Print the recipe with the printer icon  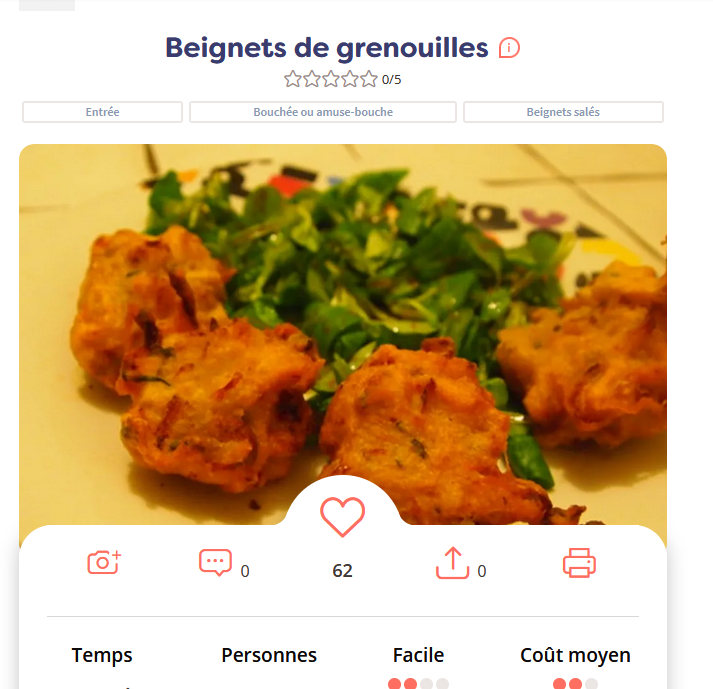[579, 563]
